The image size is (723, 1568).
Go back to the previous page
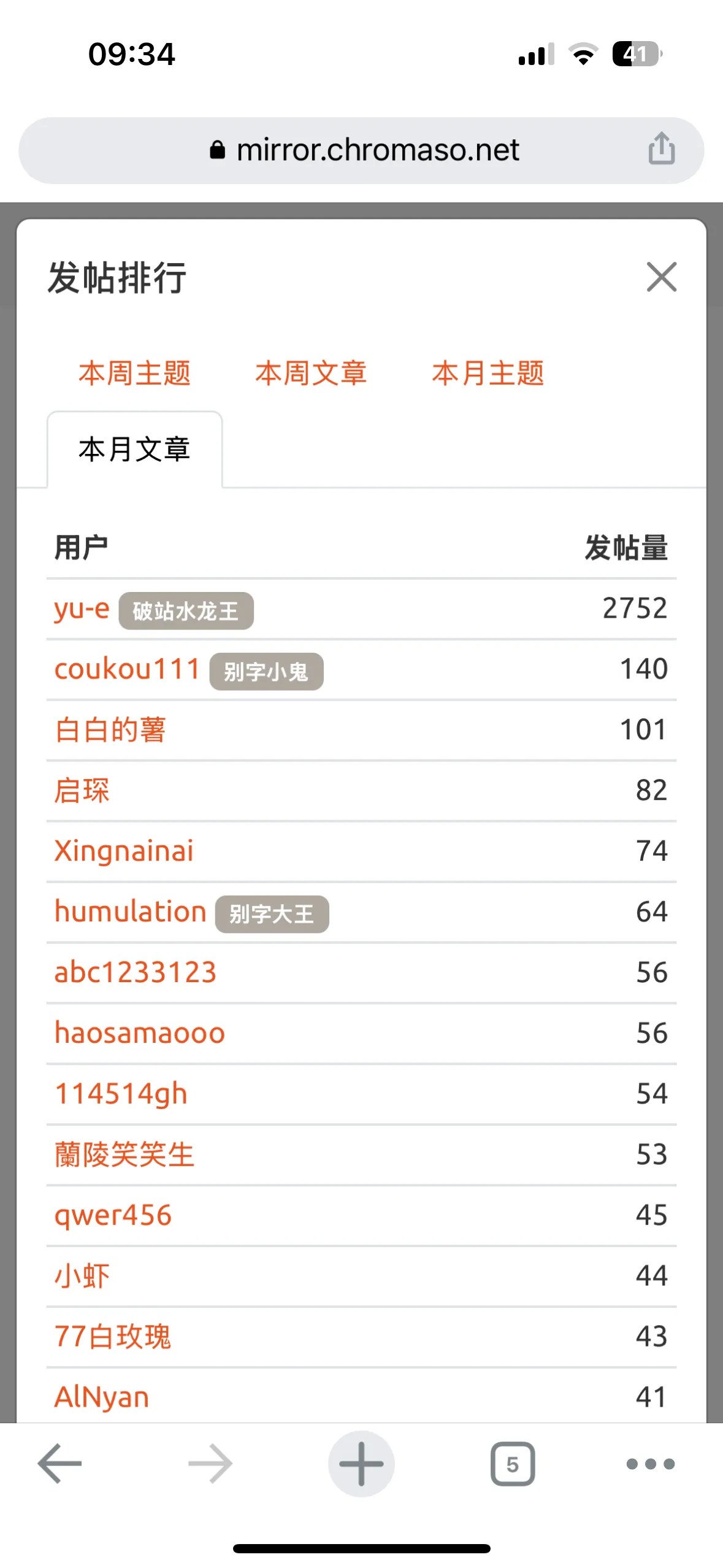[x=59, y=1463]
